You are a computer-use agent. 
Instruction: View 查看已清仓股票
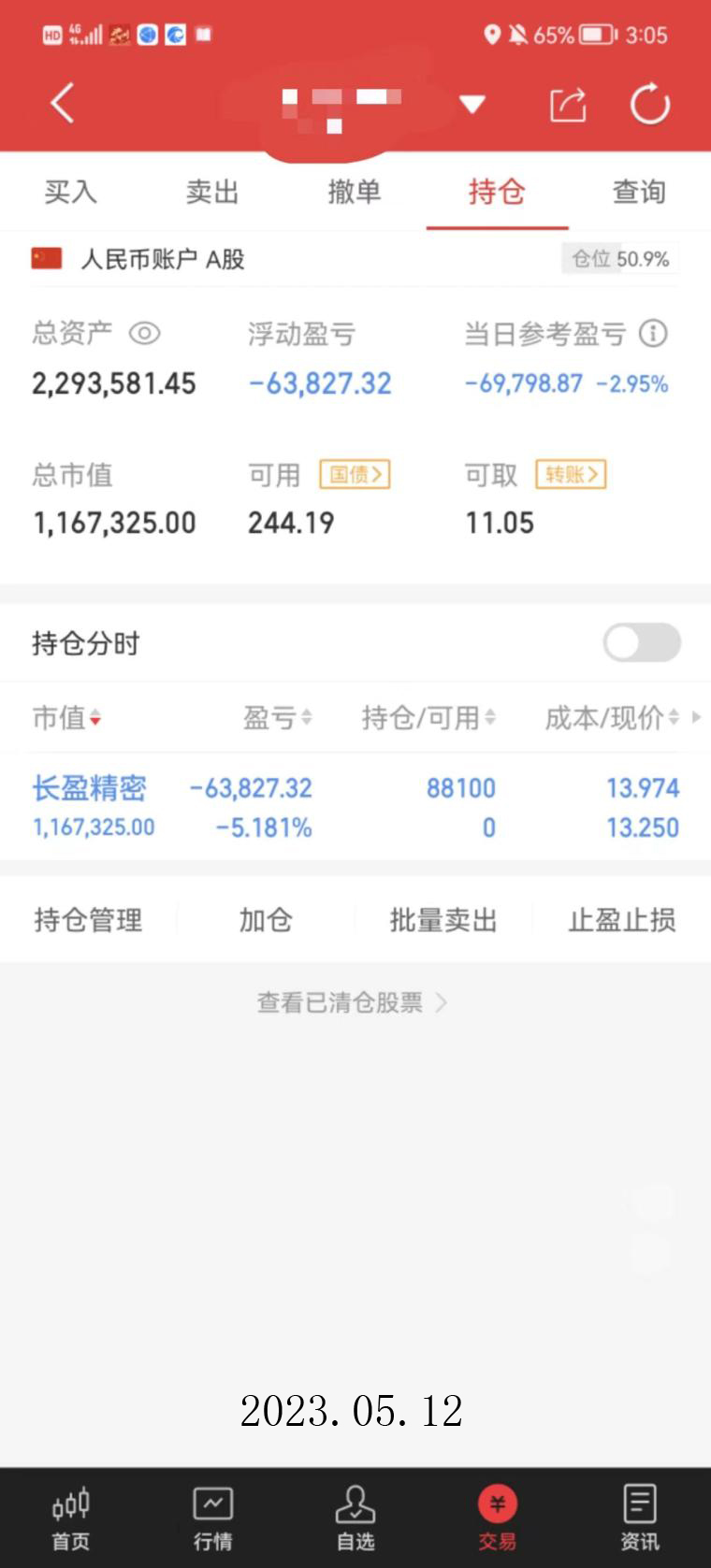(352, 1002)
